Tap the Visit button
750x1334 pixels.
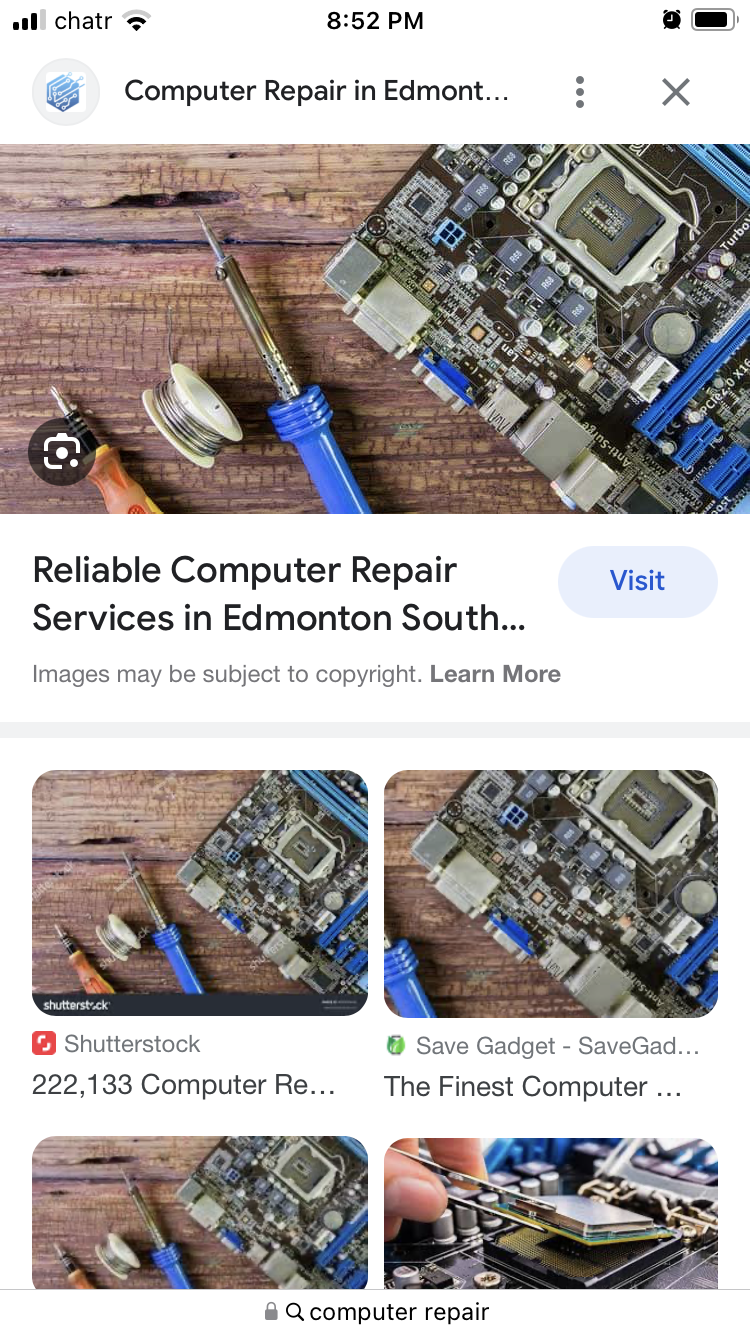(x=637, y=581)
